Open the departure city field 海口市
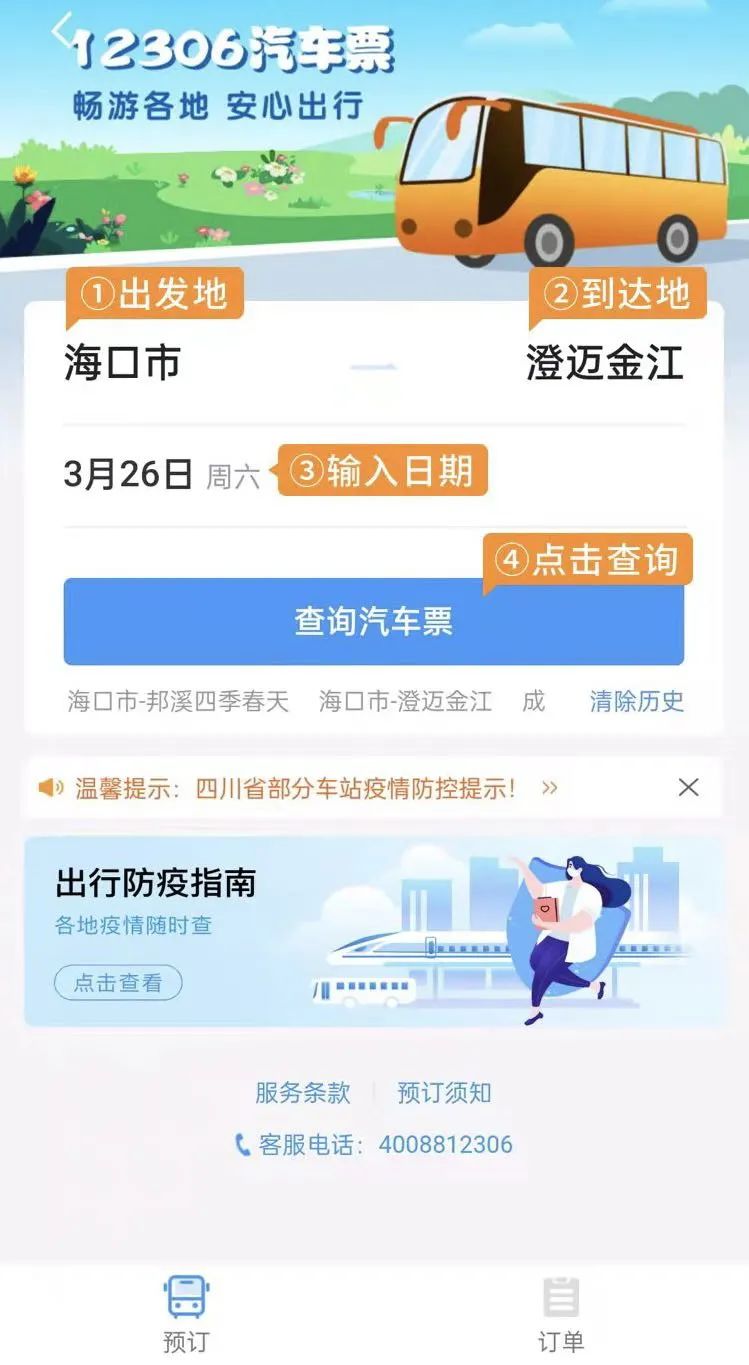 coord(120,365)
